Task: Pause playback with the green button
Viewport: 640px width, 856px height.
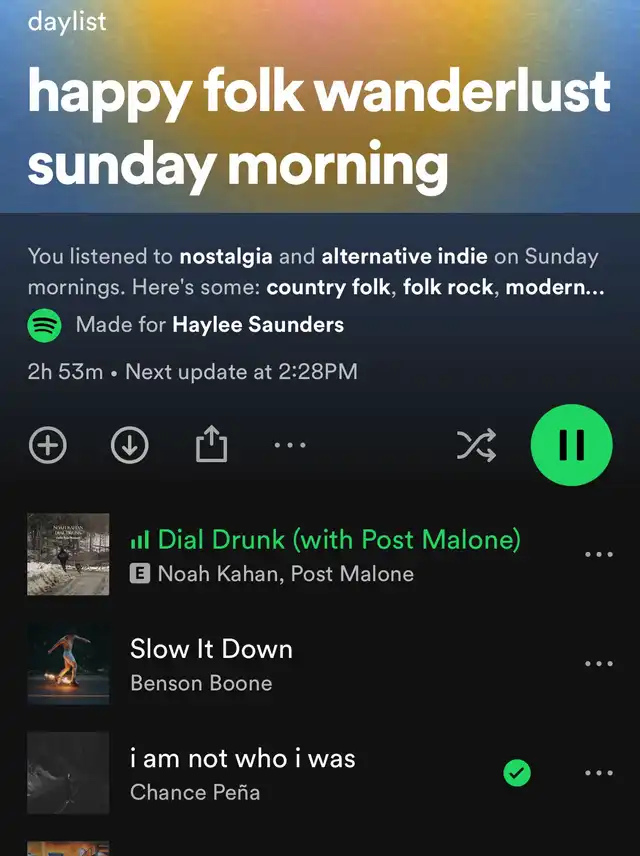Action: pos(571,446)
